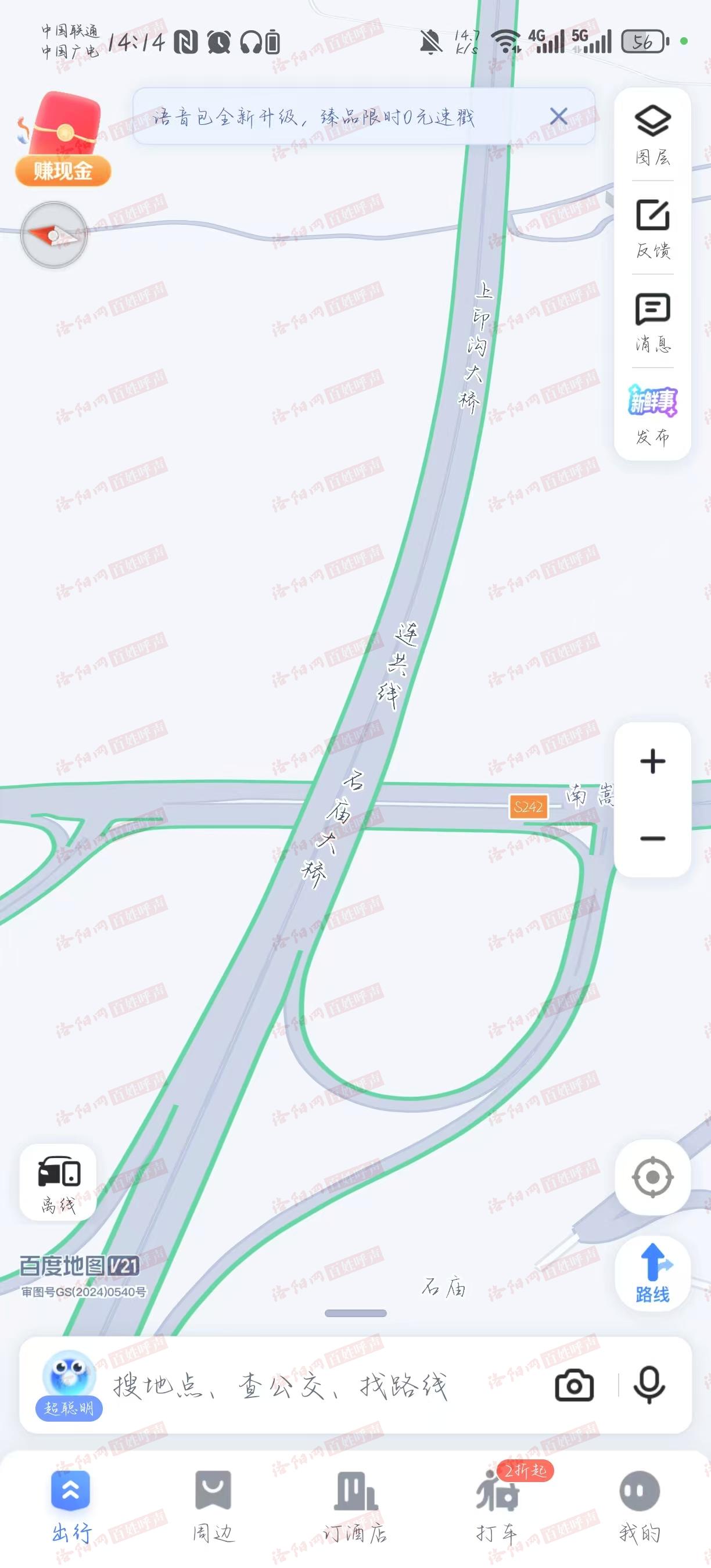The width and height of the screenshot is (711, 1568).
Task: Open the 超聪明 assistant avatar
Action: coord(69,1385)
